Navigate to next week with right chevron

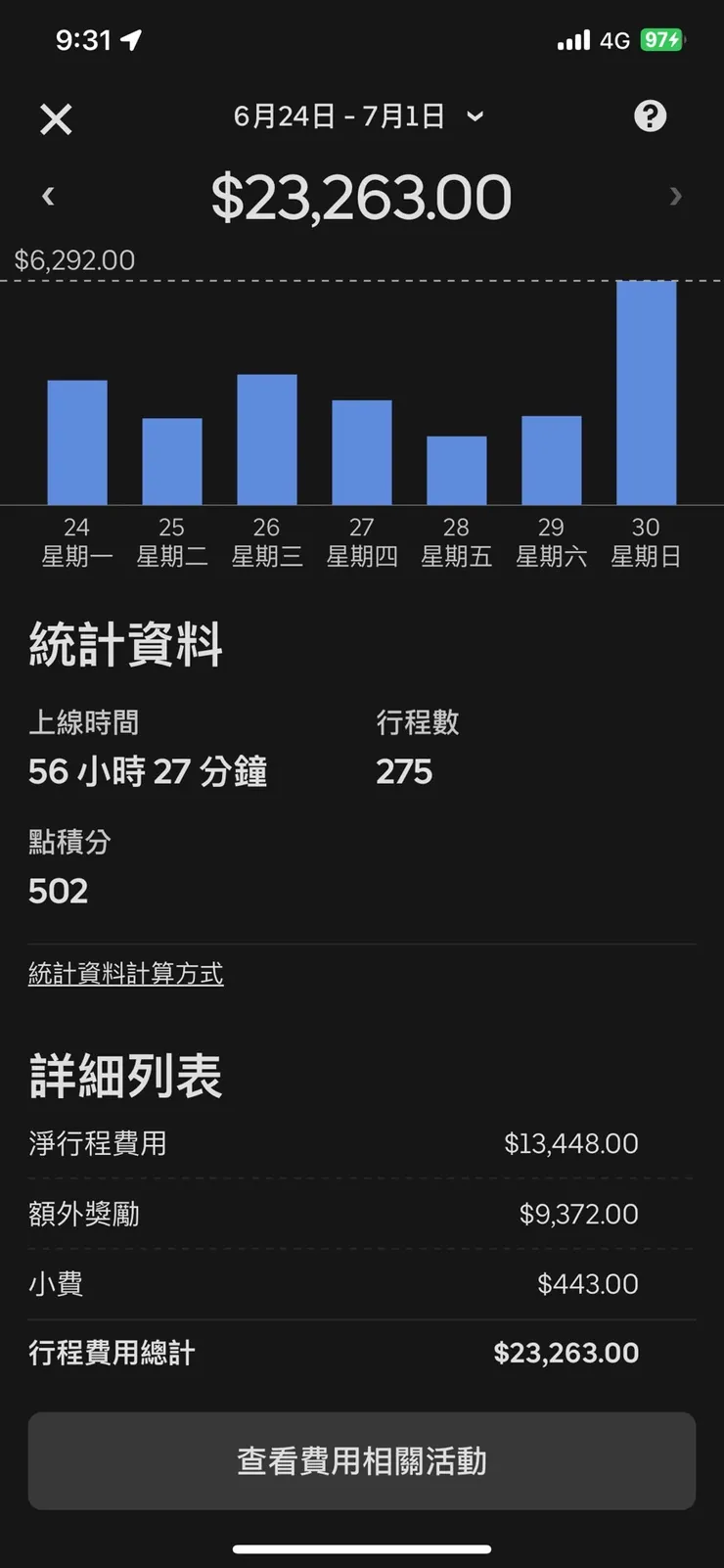[676, 196]
